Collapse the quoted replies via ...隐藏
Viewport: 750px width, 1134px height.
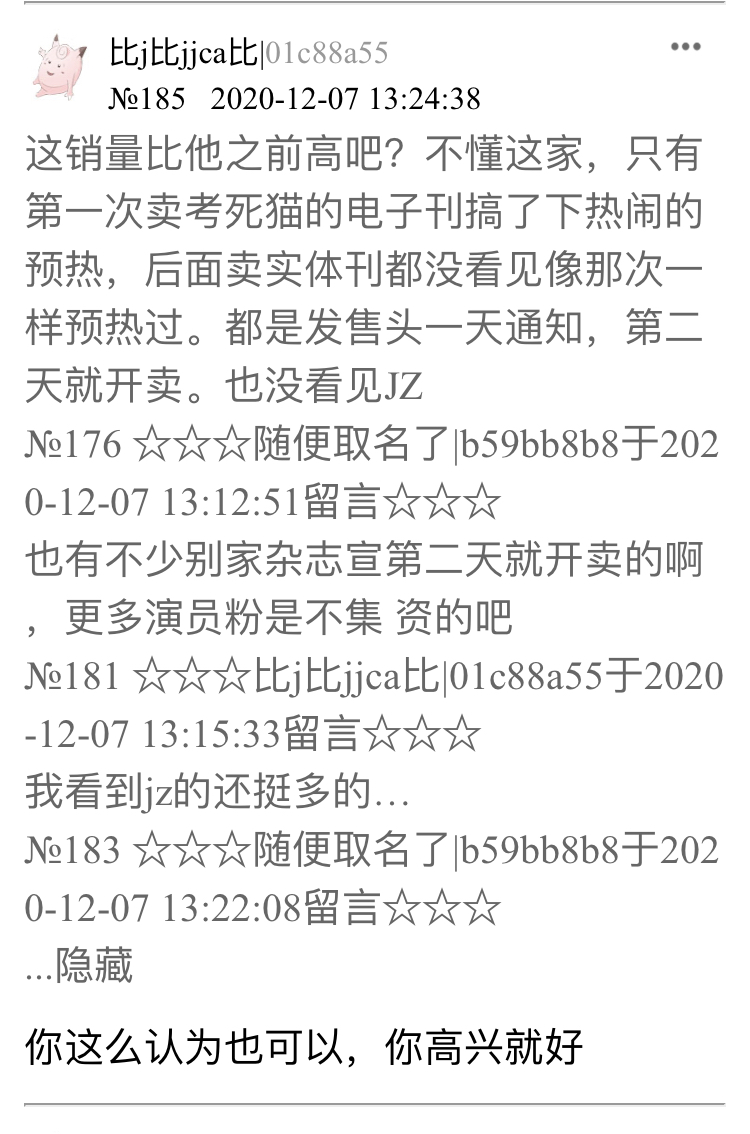pos(80,967)
